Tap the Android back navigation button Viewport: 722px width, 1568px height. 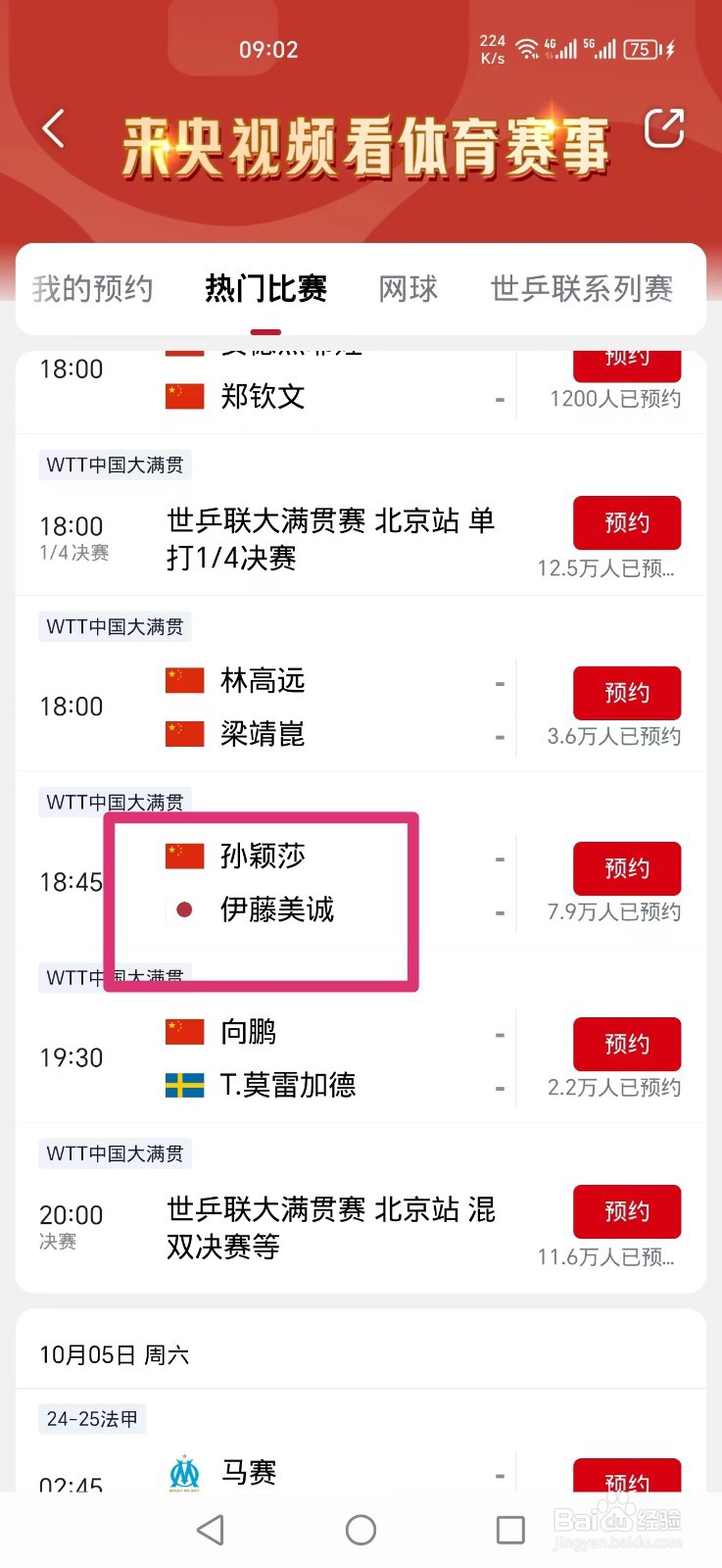[210, 1529]
